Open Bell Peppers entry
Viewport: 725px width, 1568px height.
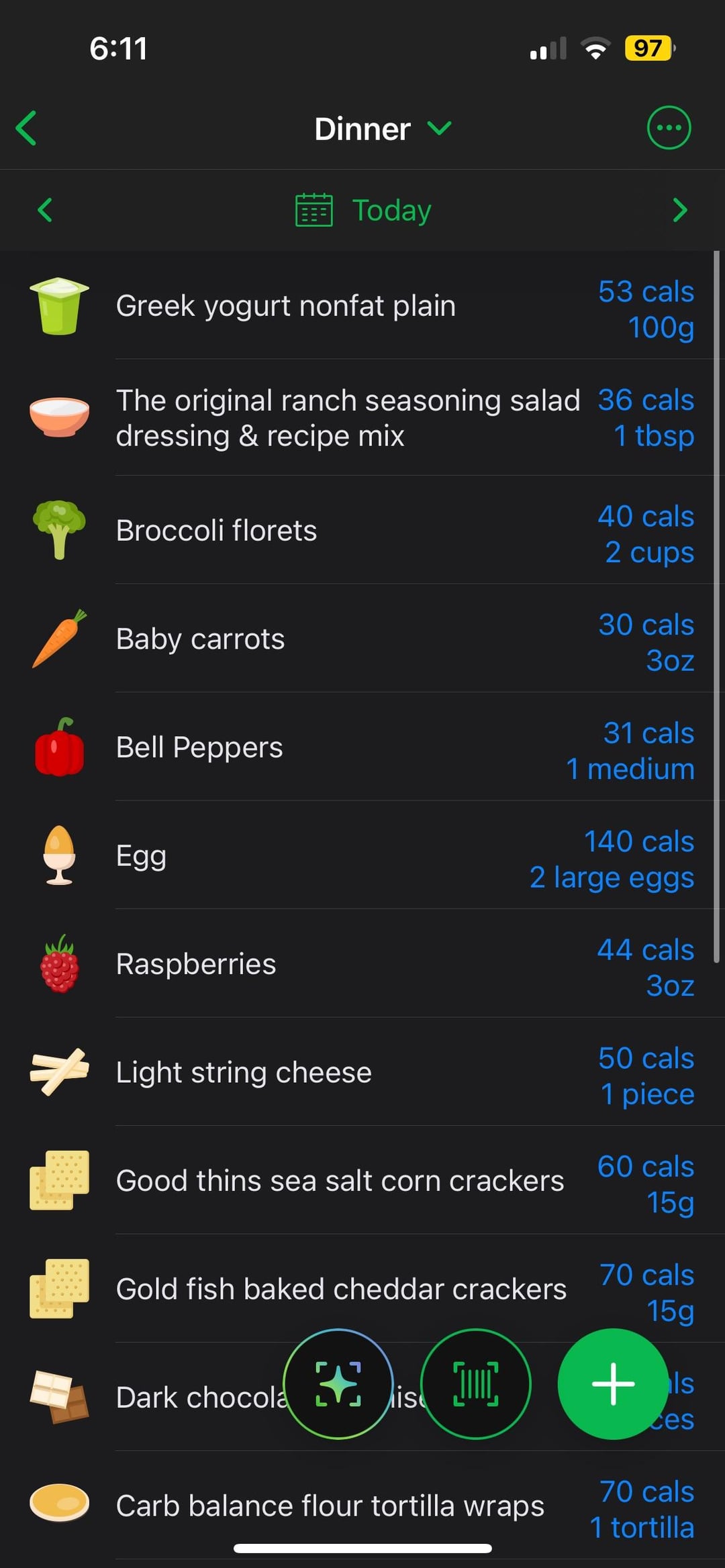click(x=362, y=747)
